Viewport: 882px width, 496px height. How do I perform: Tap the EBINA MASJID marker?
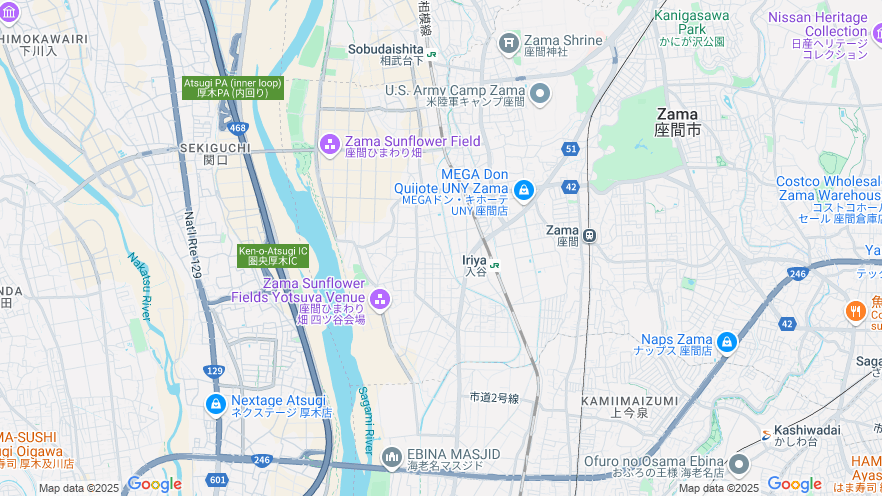(x=392, y=458)
